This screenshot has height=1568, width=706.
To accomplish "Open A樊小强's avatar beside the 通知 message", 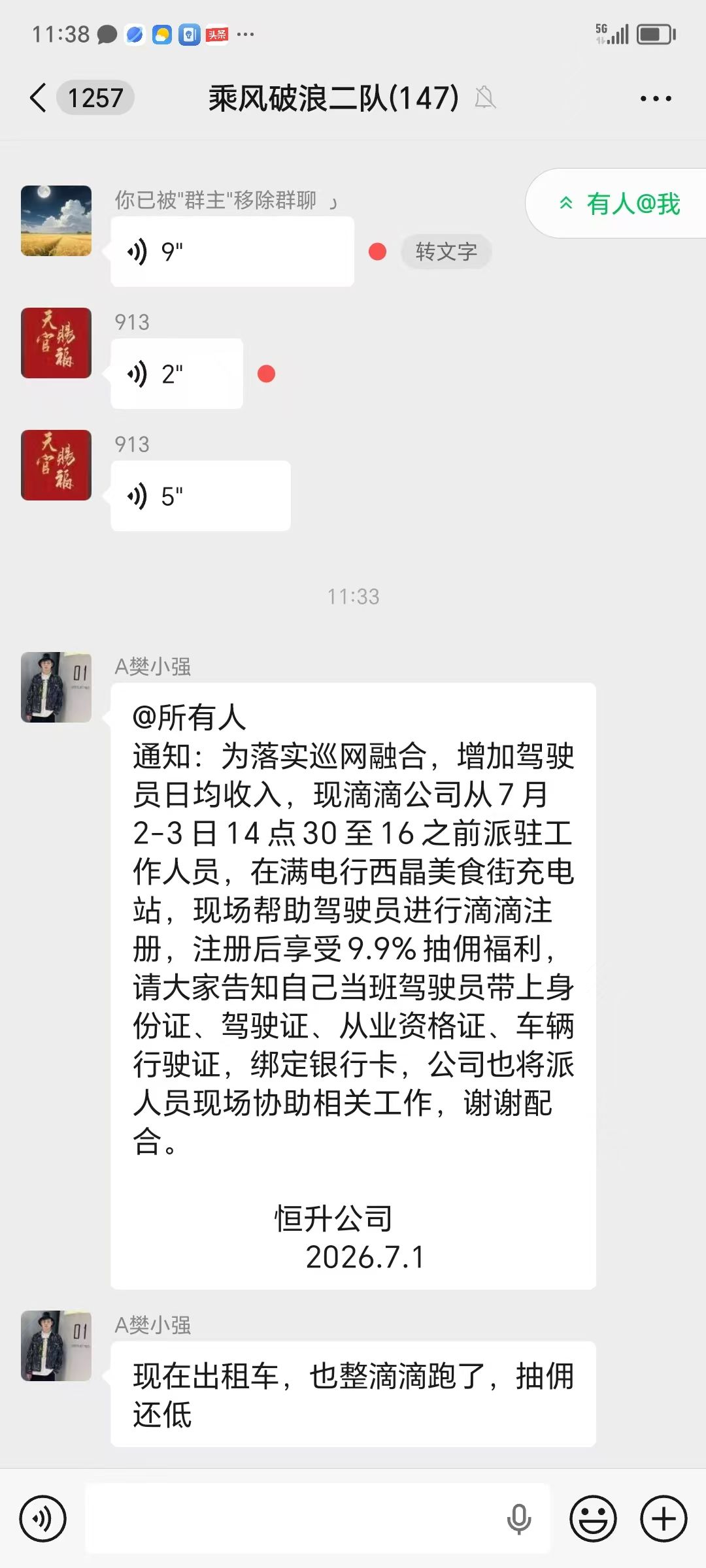I will pyautogui.click(x=56, y=687).
